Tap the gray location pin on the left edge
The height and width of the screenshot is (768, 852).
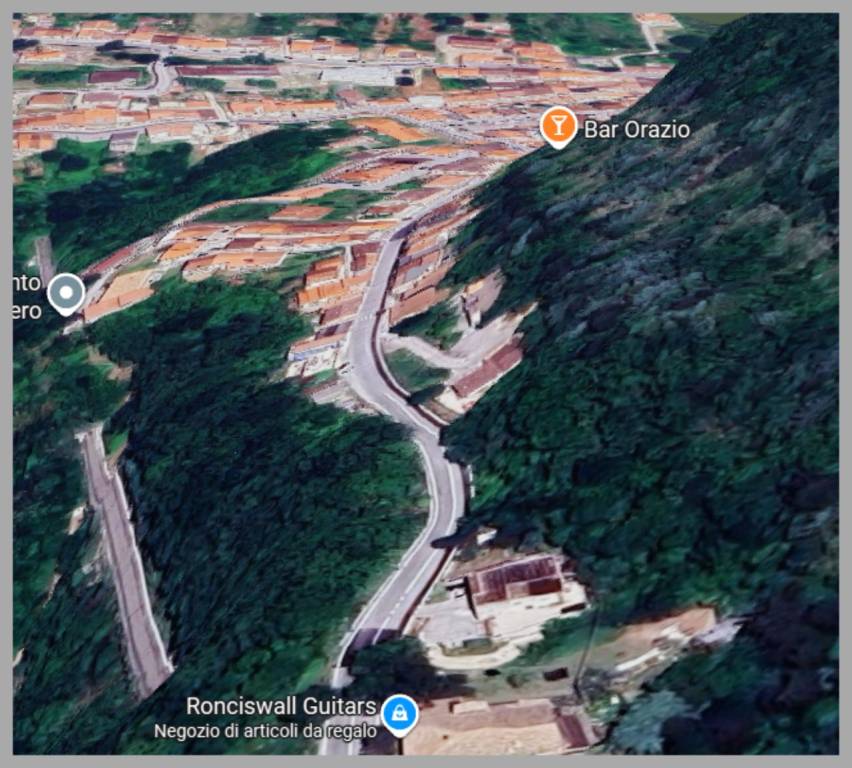67,293
